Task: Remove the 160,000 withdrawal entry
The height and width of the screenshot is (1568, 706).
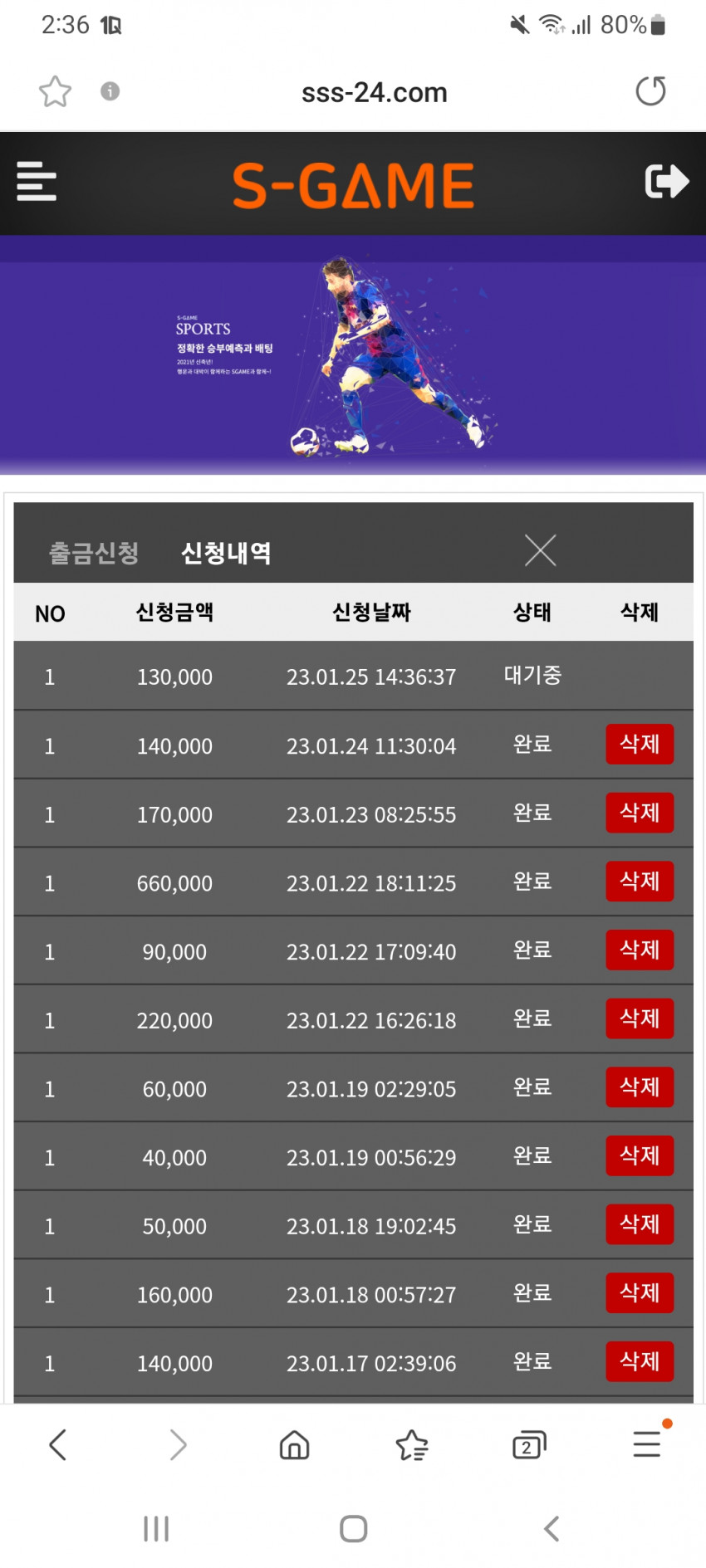Action: [639, 1292]
